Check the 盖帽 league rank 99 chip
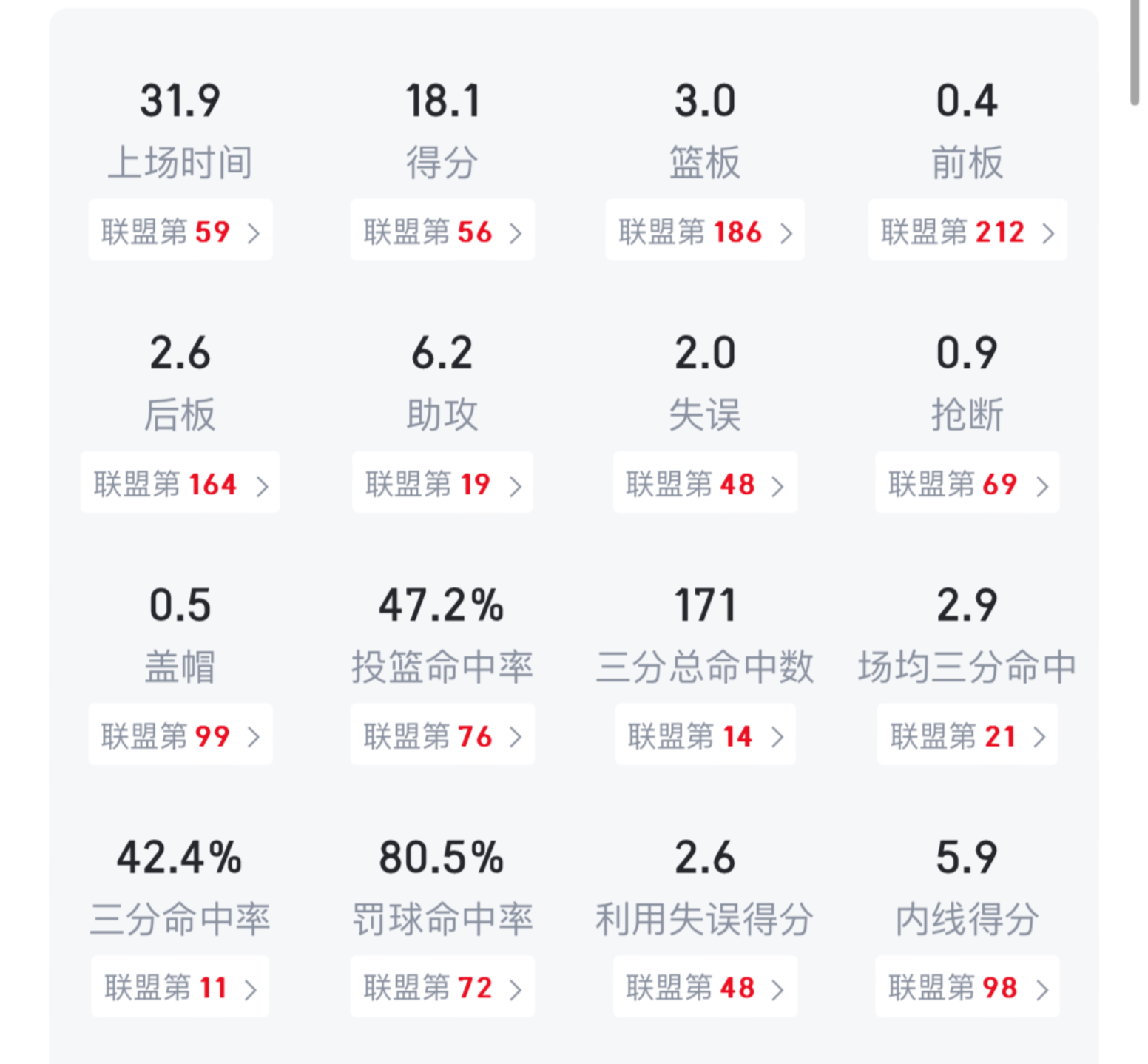Screen dimensions: 1148x1064 180,735
